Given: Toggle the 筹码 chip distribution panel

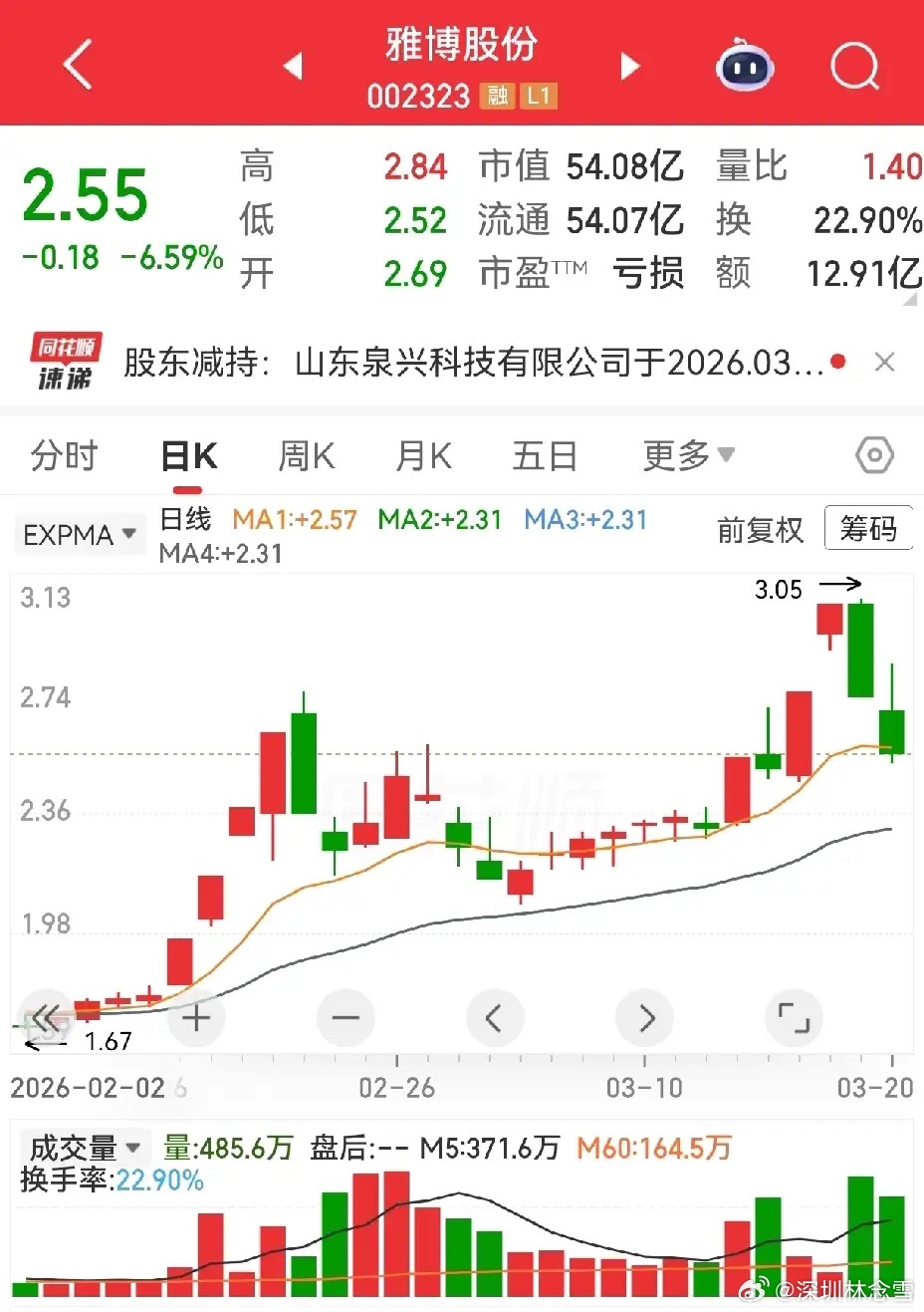Looking at the screenshot, I should coord(868,528).
